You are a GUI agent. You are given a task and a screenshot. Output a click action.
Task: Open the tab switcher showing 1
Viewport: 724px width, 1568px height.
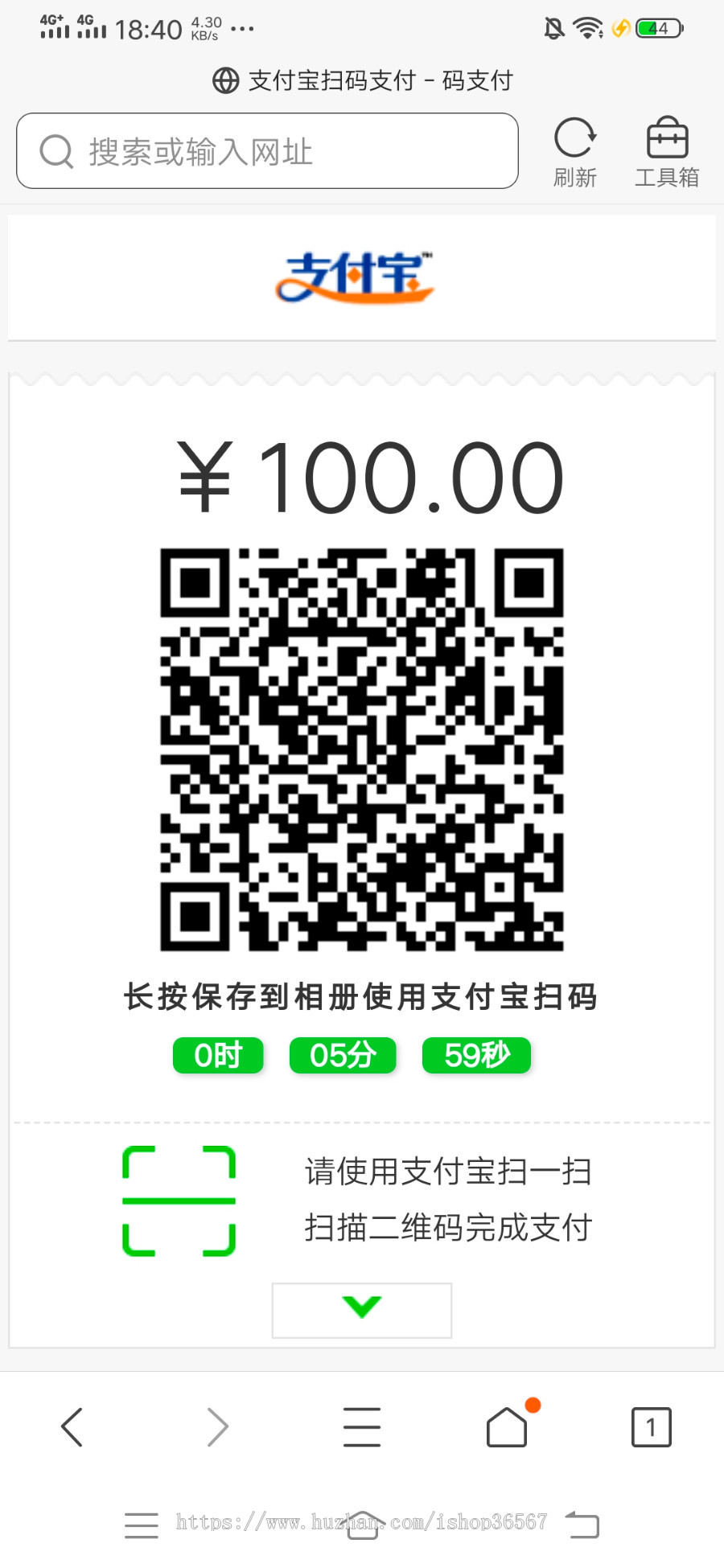click(651, 1426)
